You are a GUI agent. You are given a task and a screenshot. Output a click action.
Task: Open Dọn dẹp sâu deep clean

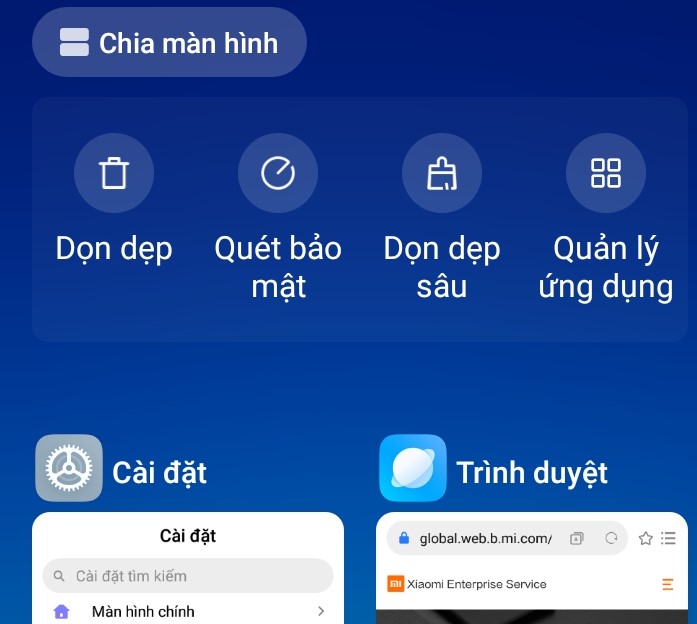tap(442, 174)
